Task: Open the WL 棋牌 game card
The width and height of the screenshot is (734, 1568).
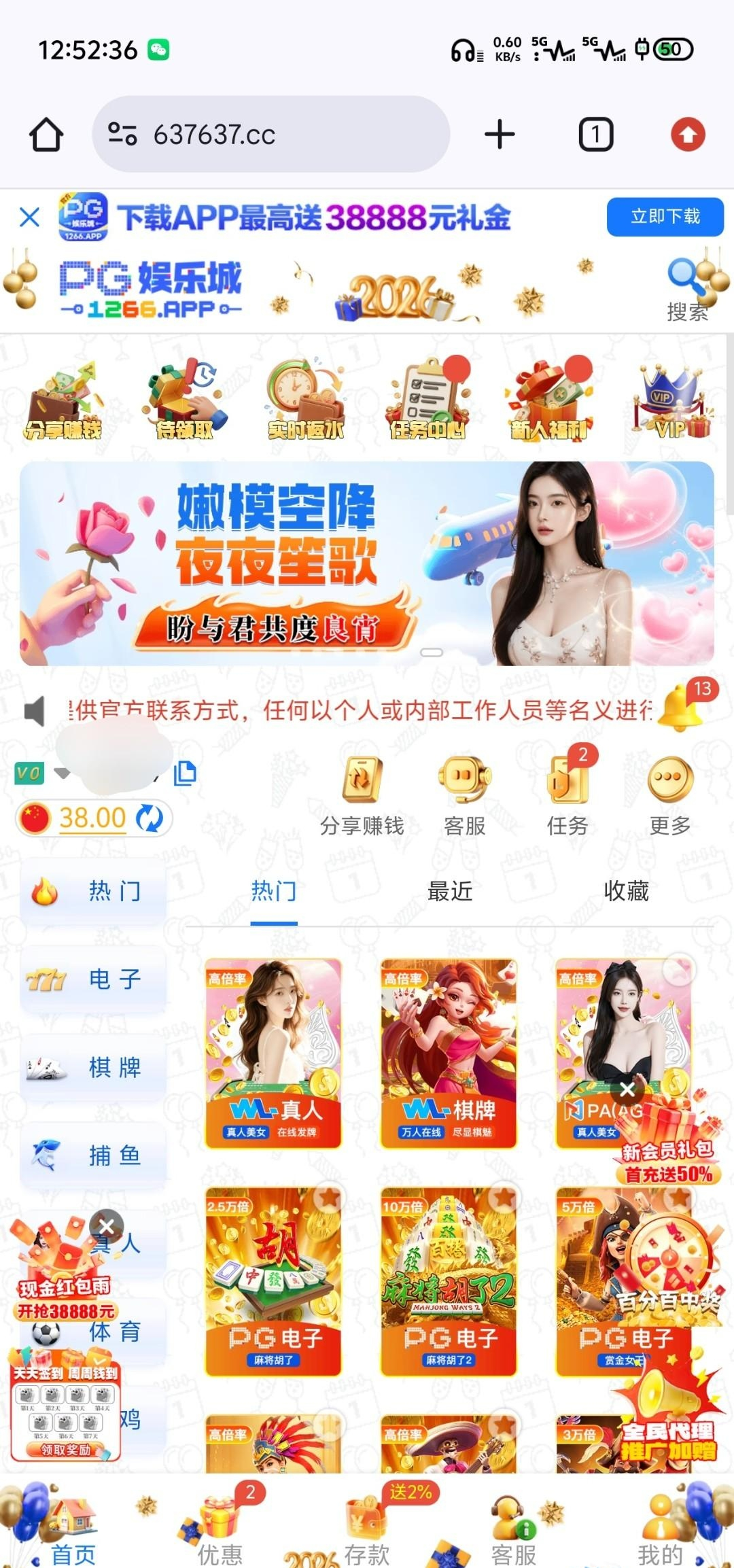Action: [x=449, y=1053]
